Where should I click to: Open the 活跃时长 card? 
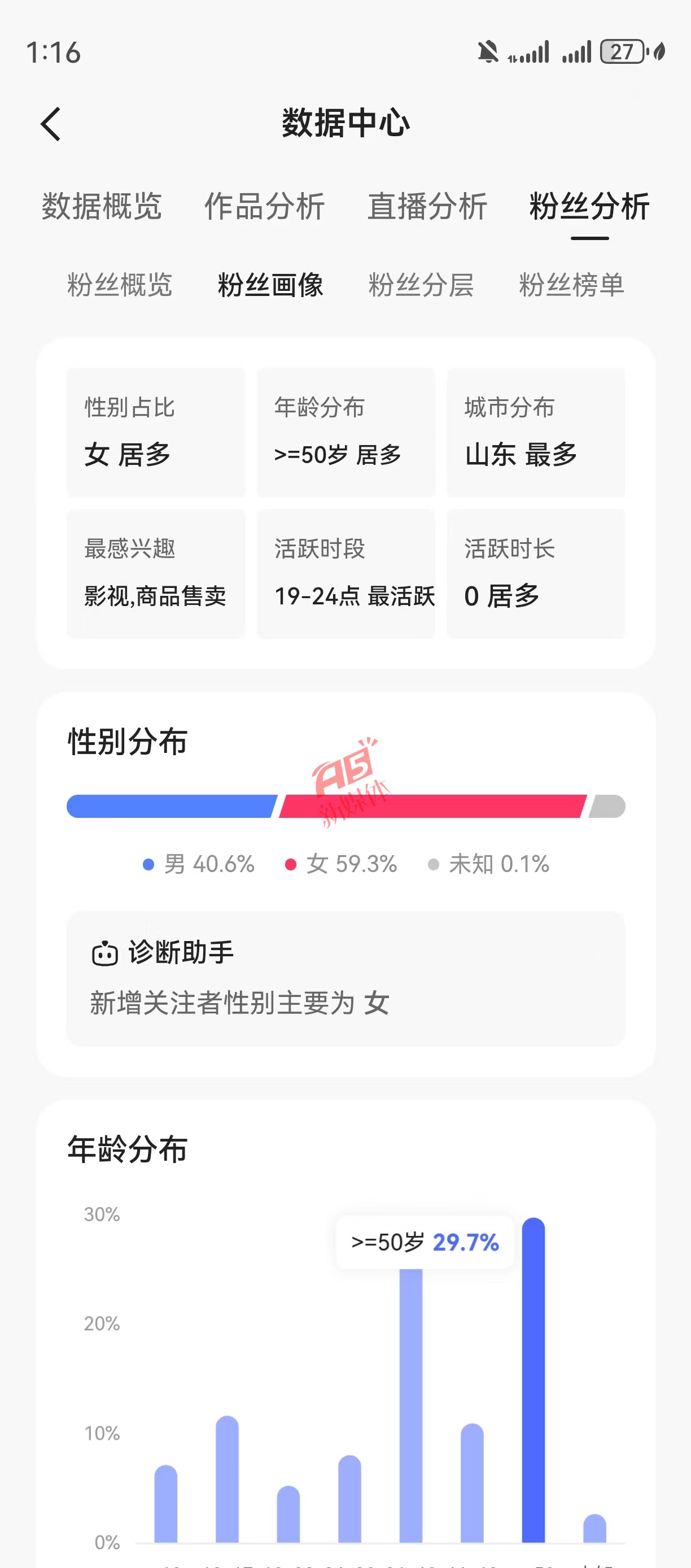click(x=535, y=573)
